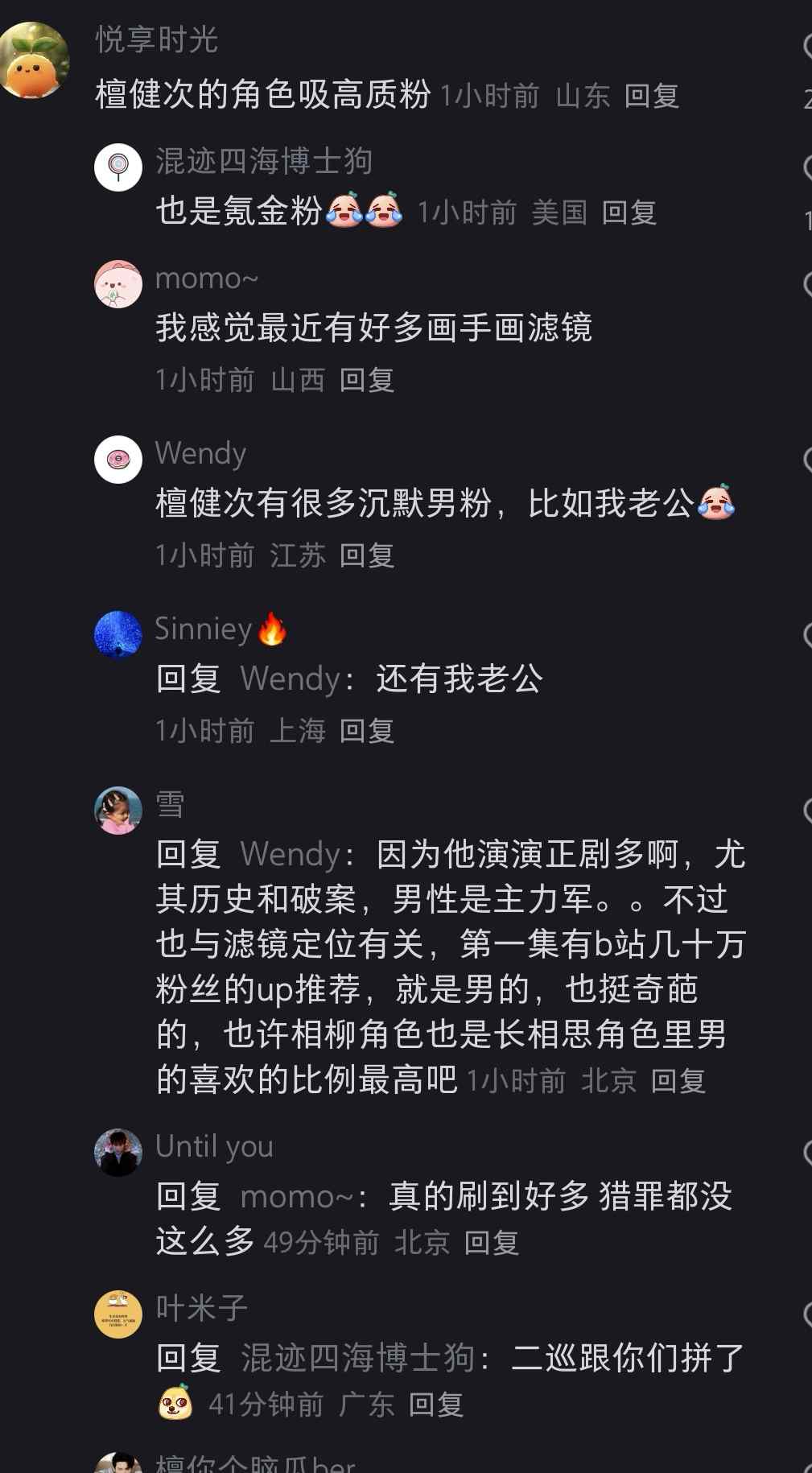This screenshot has height=1473, width=812.
Task: View 混迹四海博士狗's profile via avatar
Action: 118,167
